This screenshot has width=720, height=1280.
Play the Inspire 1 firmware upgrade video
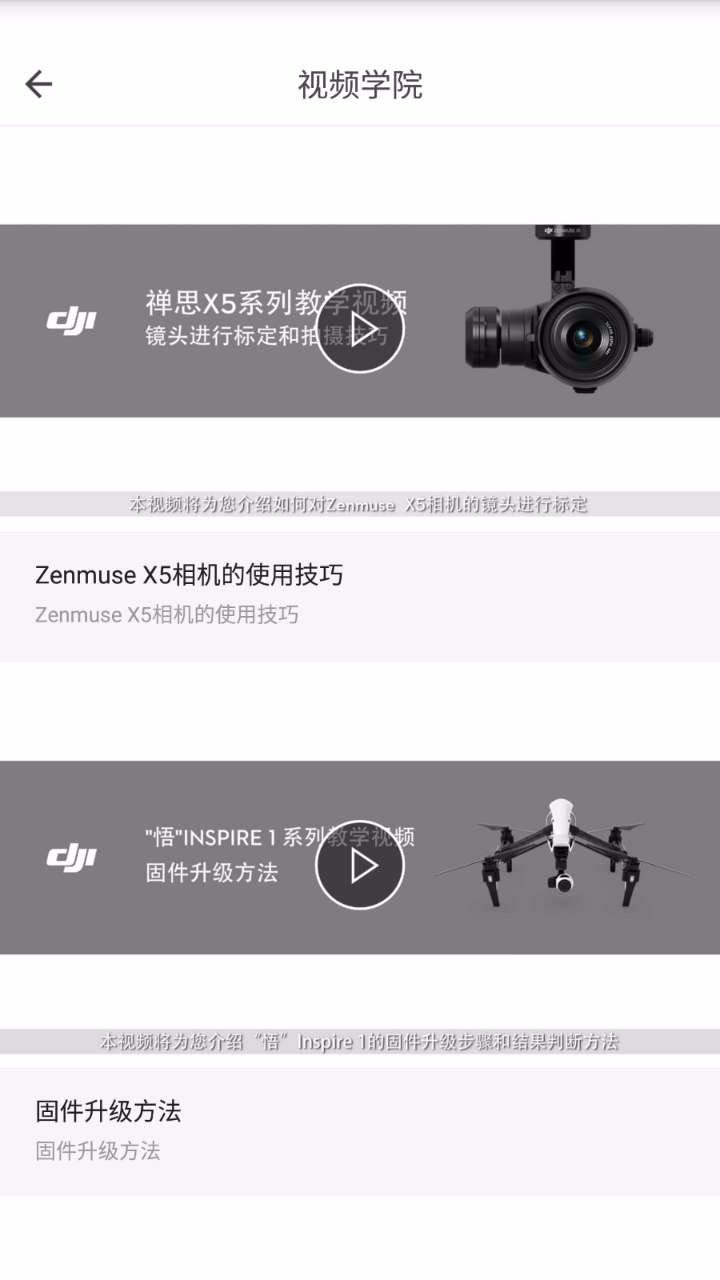(x=360, y=865)
